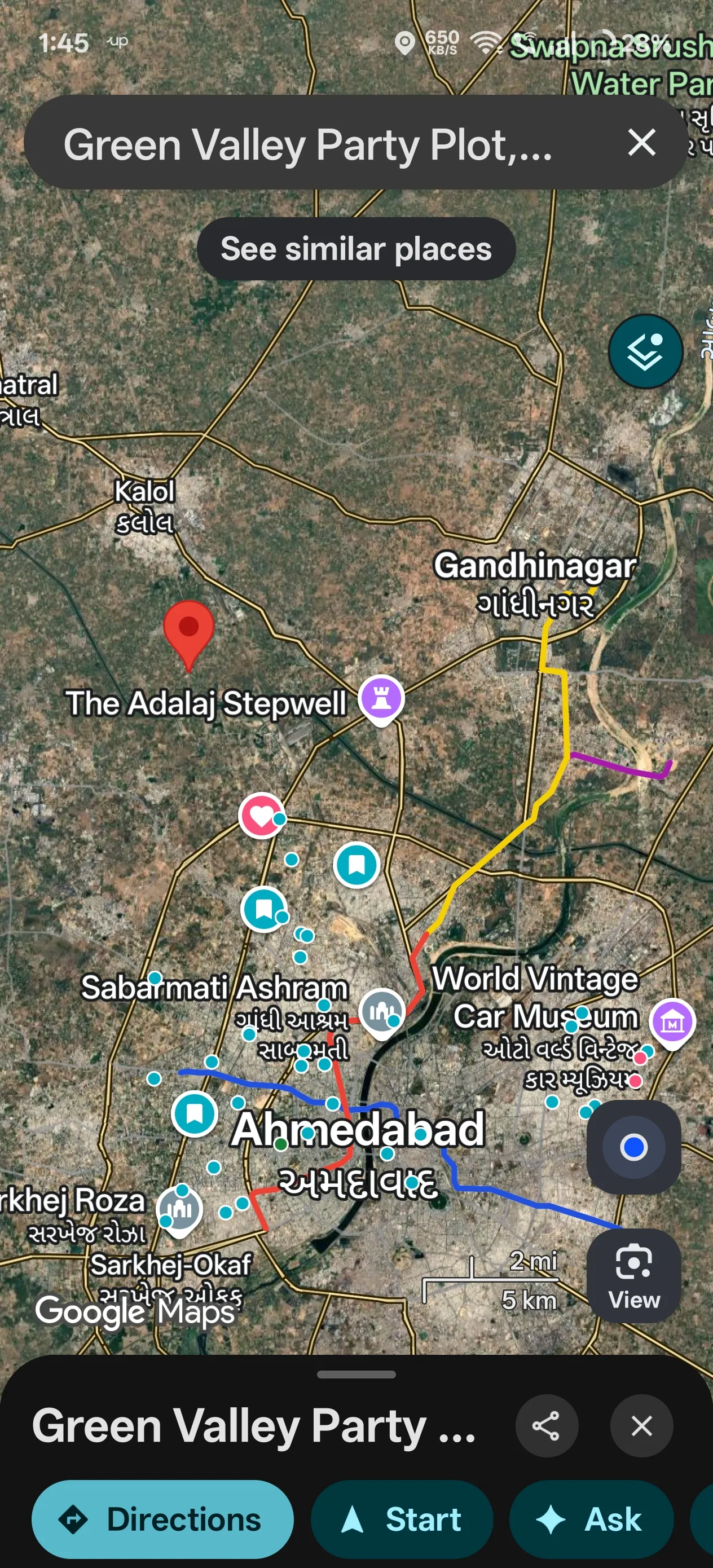
Task: Expand the place sheet drag handle
Action: coord(356,1375)
